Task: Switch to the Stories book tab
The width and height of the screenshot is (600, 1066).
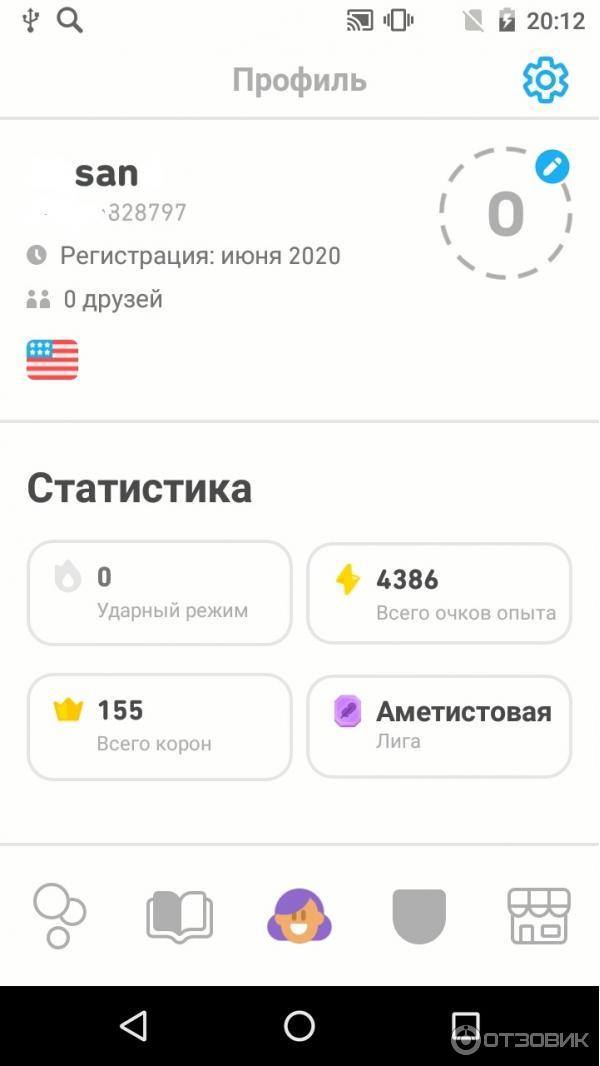Action: [x=180, y=915]
